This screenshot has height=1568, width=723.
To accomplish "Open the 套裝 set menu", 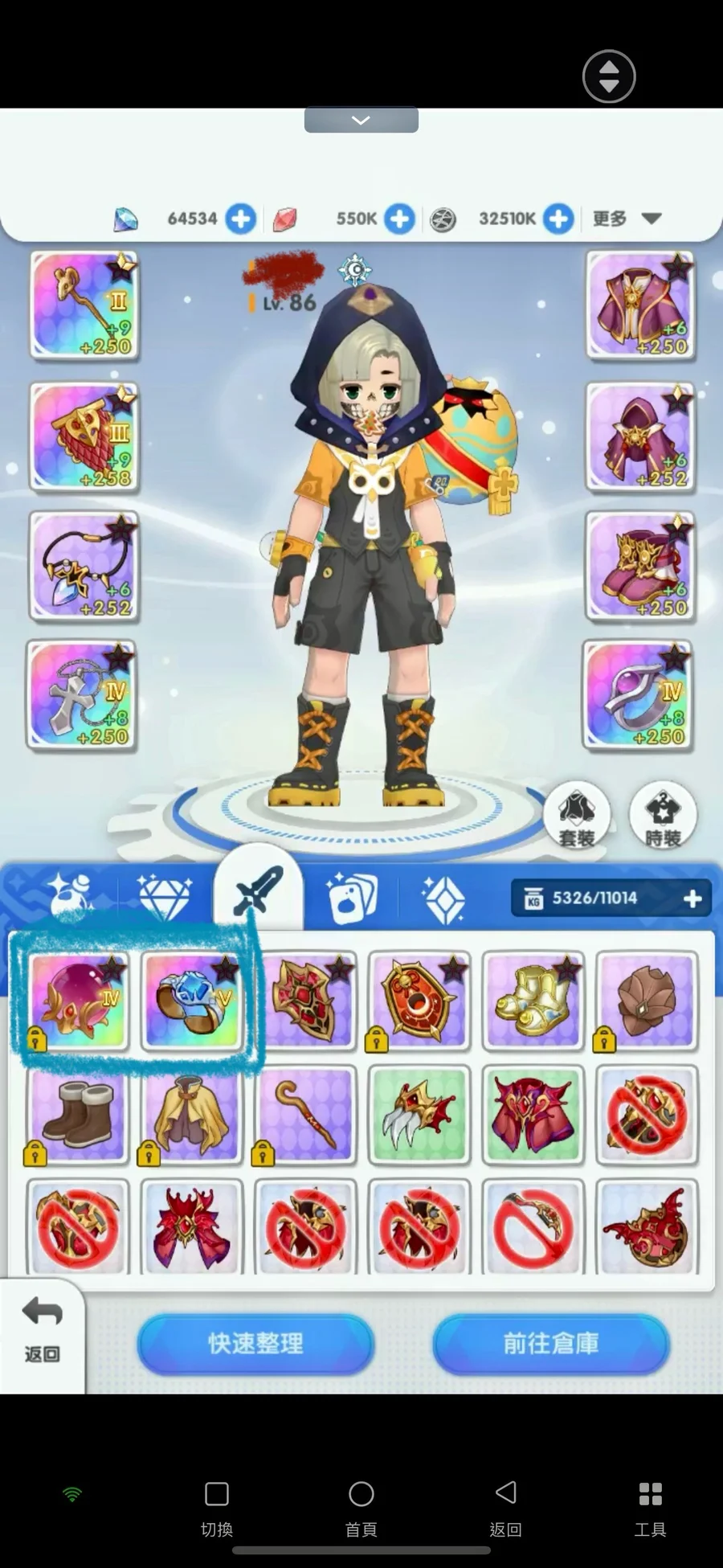I will coord(576,815).
